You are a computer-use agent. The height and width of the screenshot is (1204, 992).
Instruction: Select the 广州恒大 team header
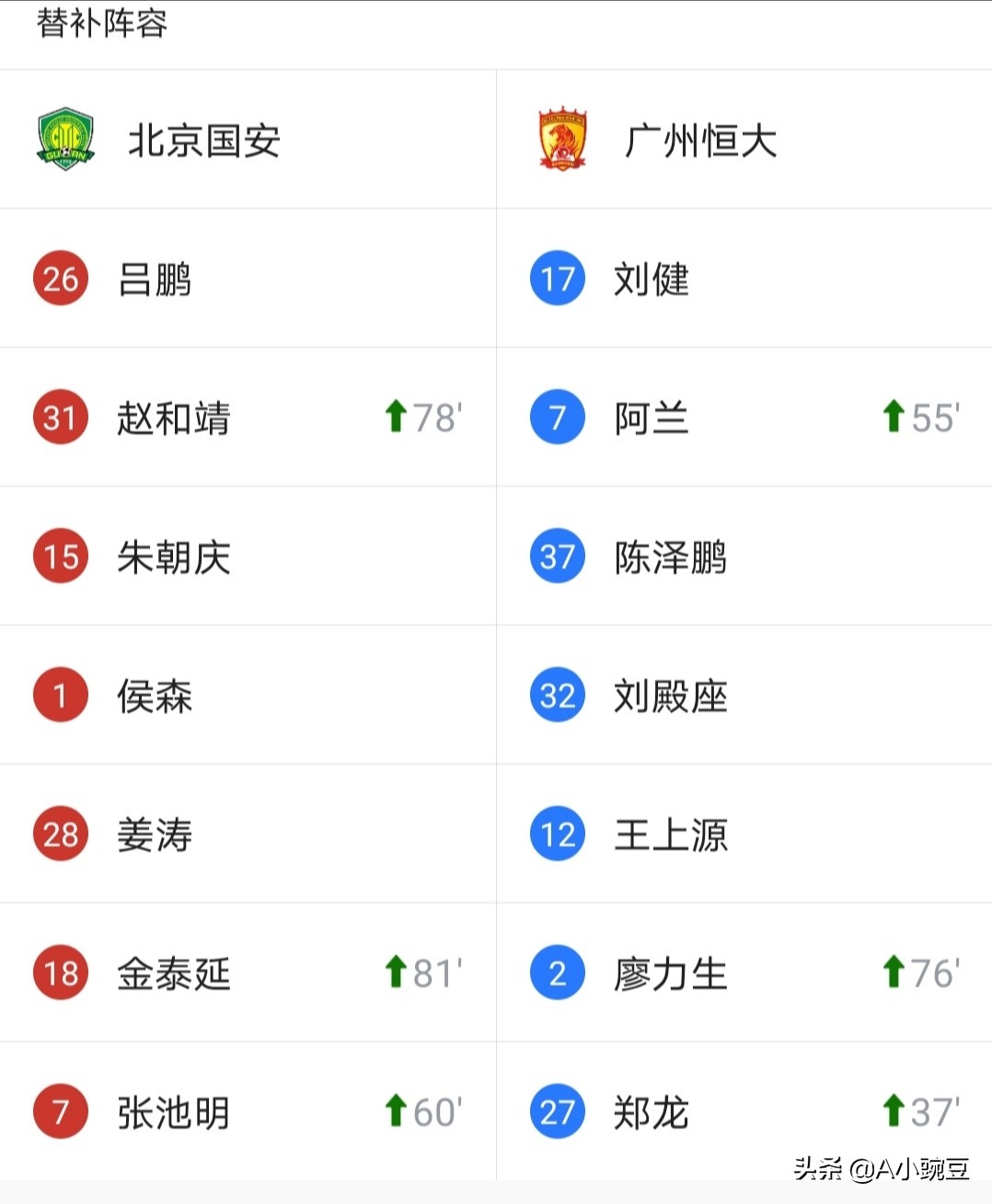coord(699,140)
